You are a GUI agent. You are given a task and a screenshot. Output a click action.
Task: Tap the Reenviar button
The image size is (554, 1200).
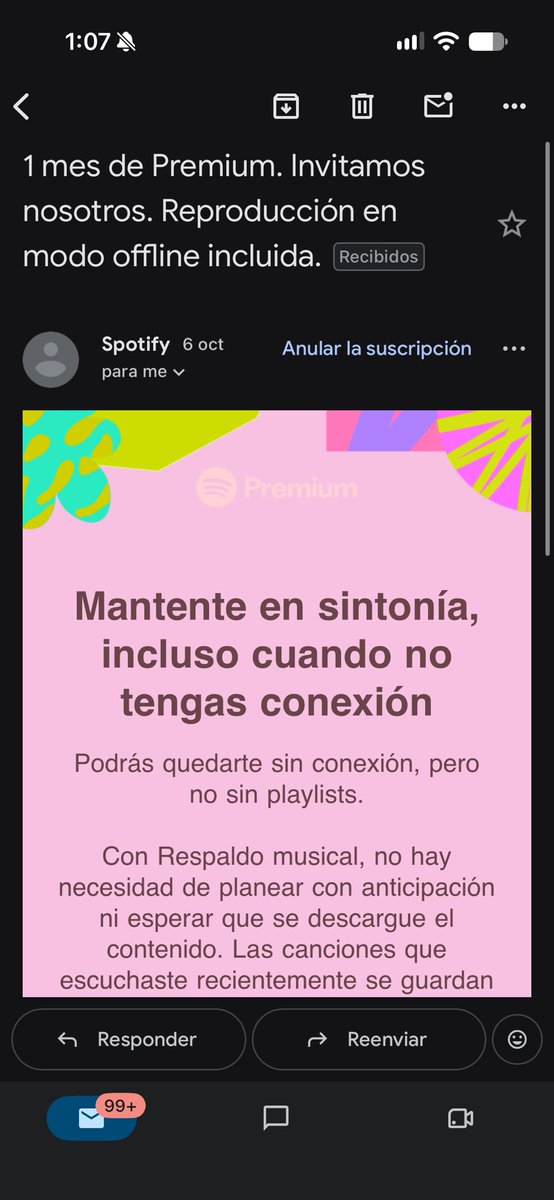click(x=368, y=1040)
